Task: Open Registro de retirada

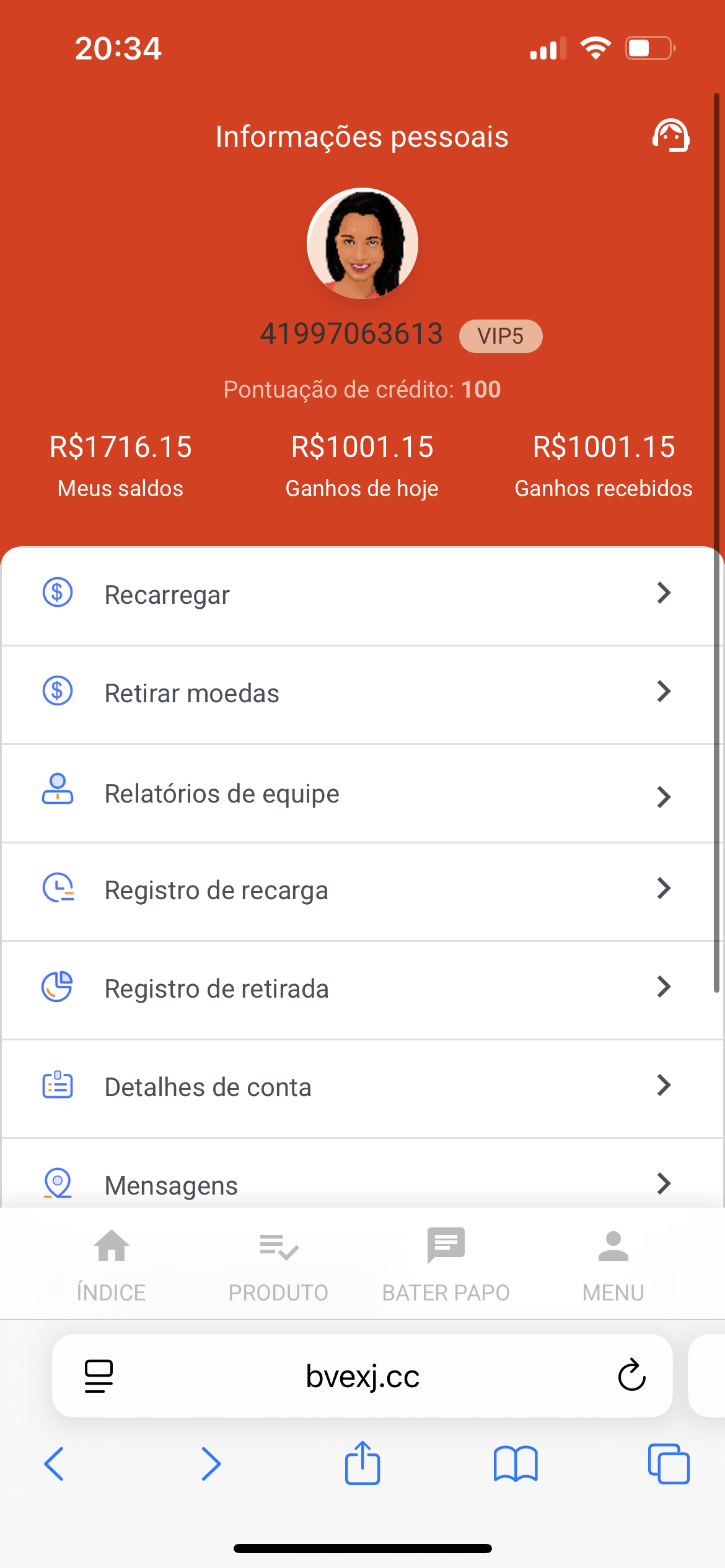Action: (362, 988)
